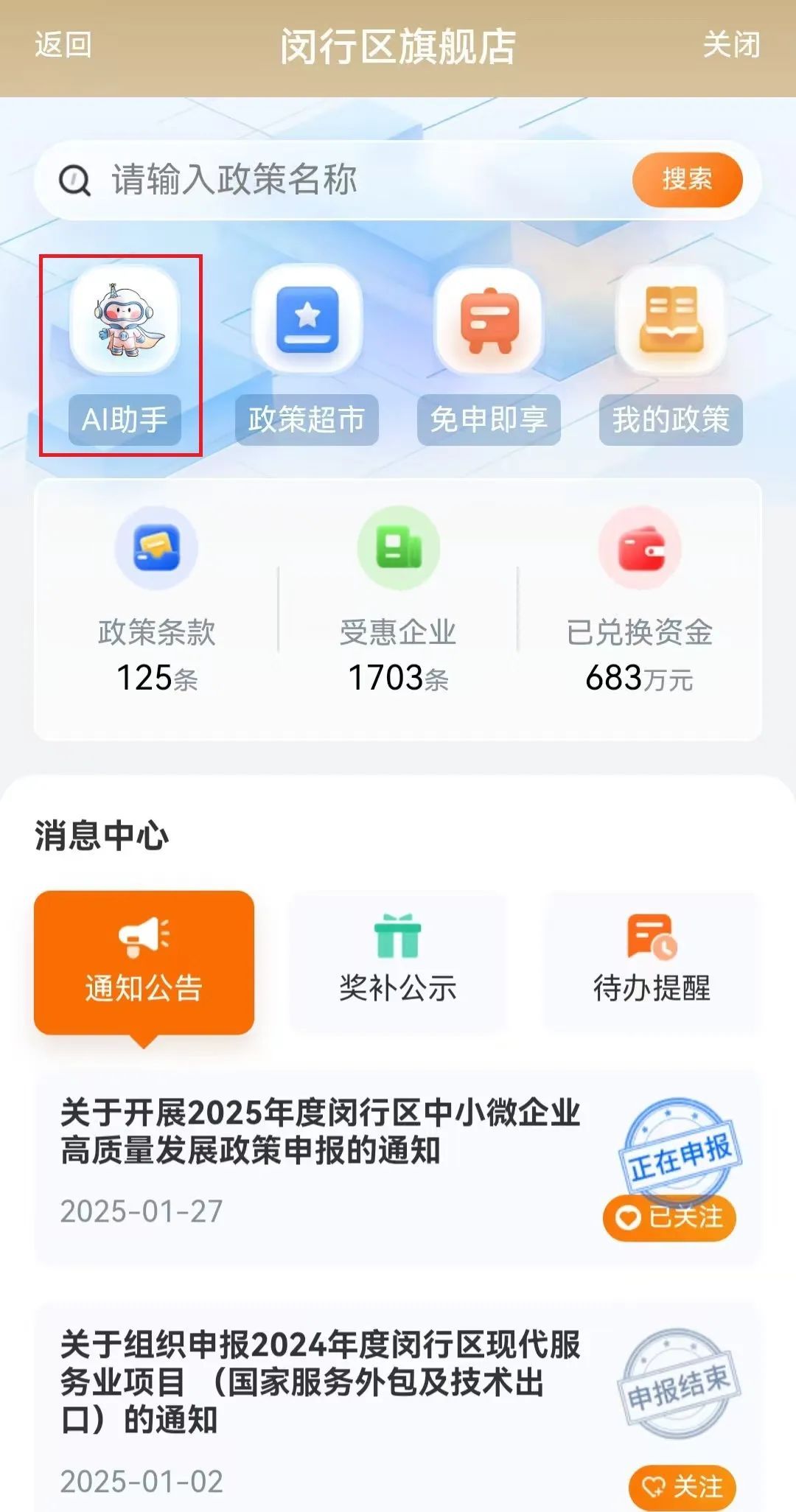Open 免申即享
Viewport: 796px width, 1512px height.
[489, 354]
